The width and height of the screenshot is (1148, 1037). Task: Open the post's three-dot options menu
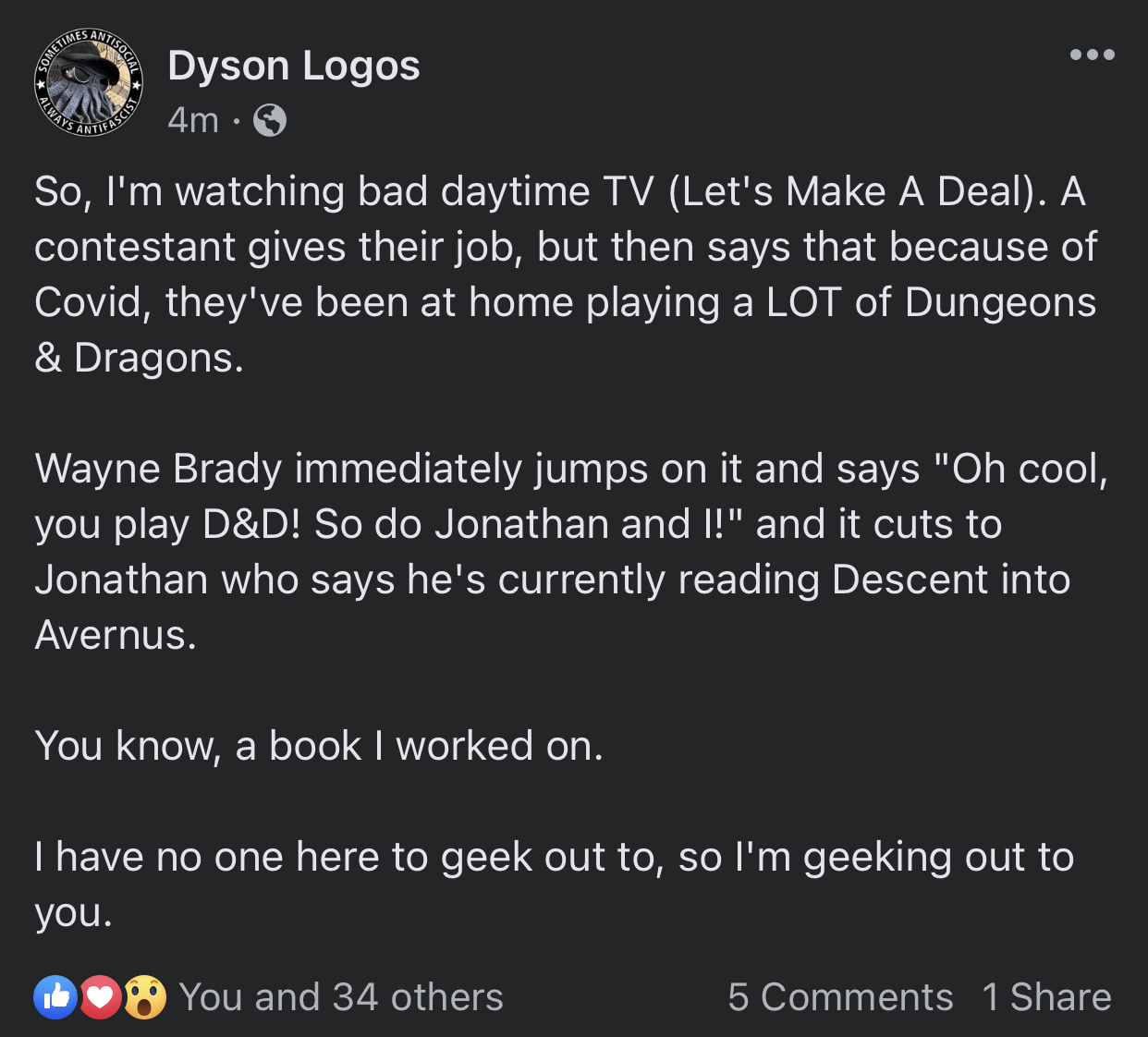[x=1092, y=55]
